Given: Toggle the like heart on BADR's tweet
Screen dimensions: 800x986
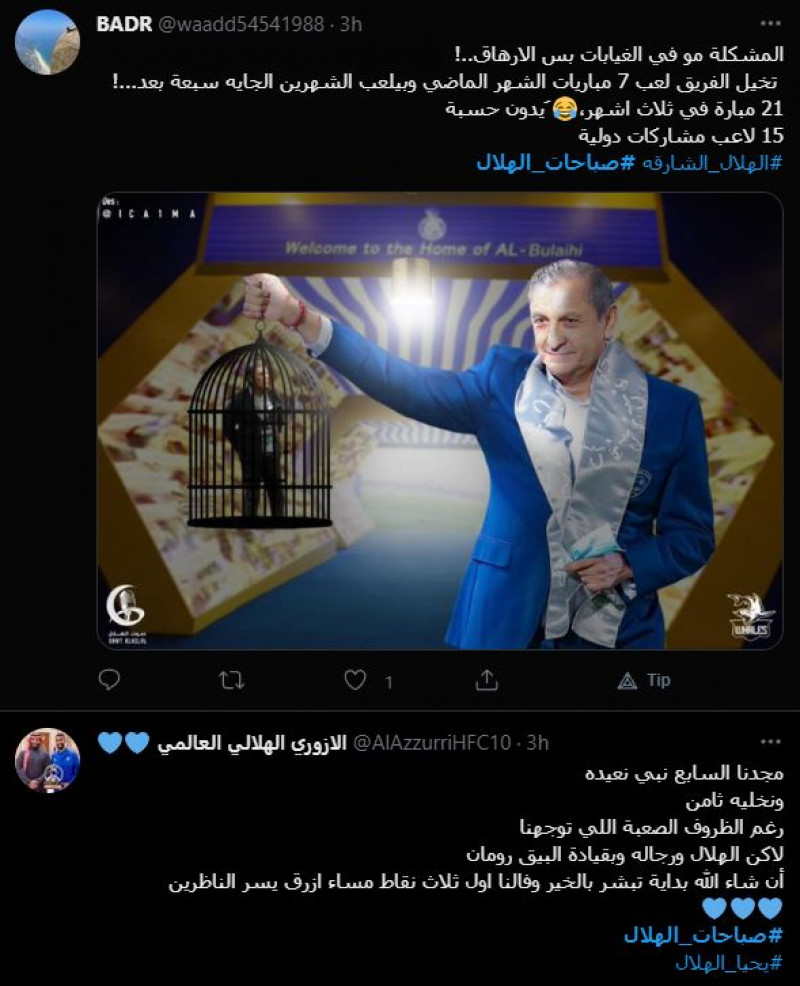Looking at the screenshot, I should [356, 677].
